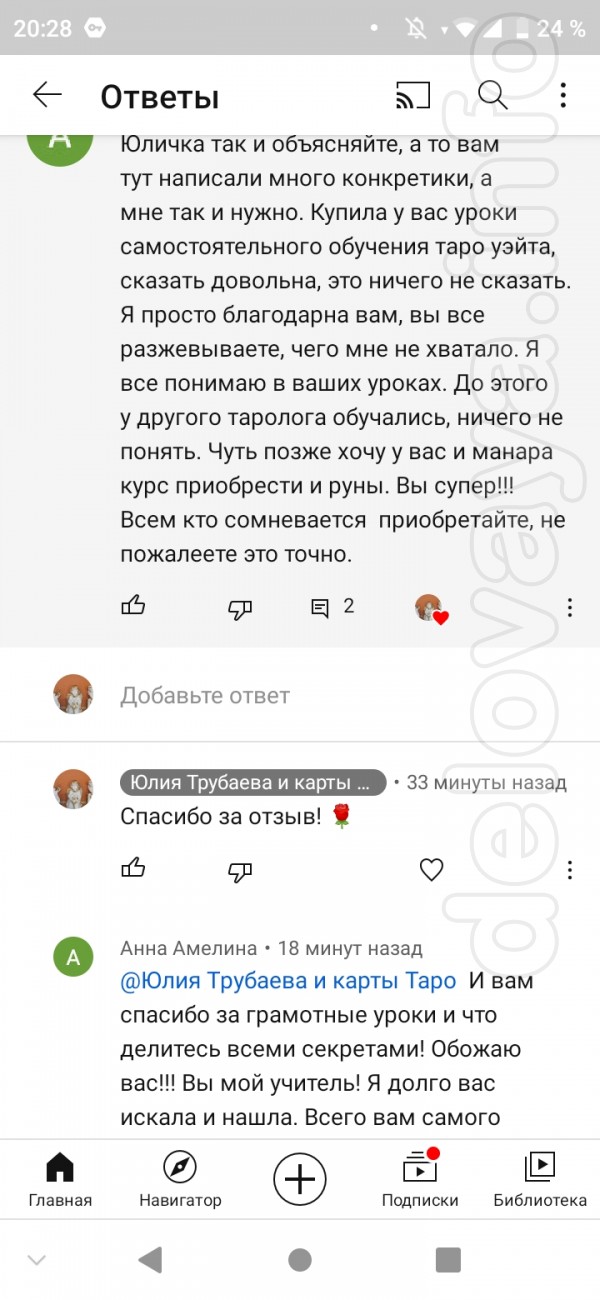Open options for 'Спасибо за отзыв!' reply
The width and height of the screenshot is (600, 1300).
pyautogui.click(x=569, y=870)
